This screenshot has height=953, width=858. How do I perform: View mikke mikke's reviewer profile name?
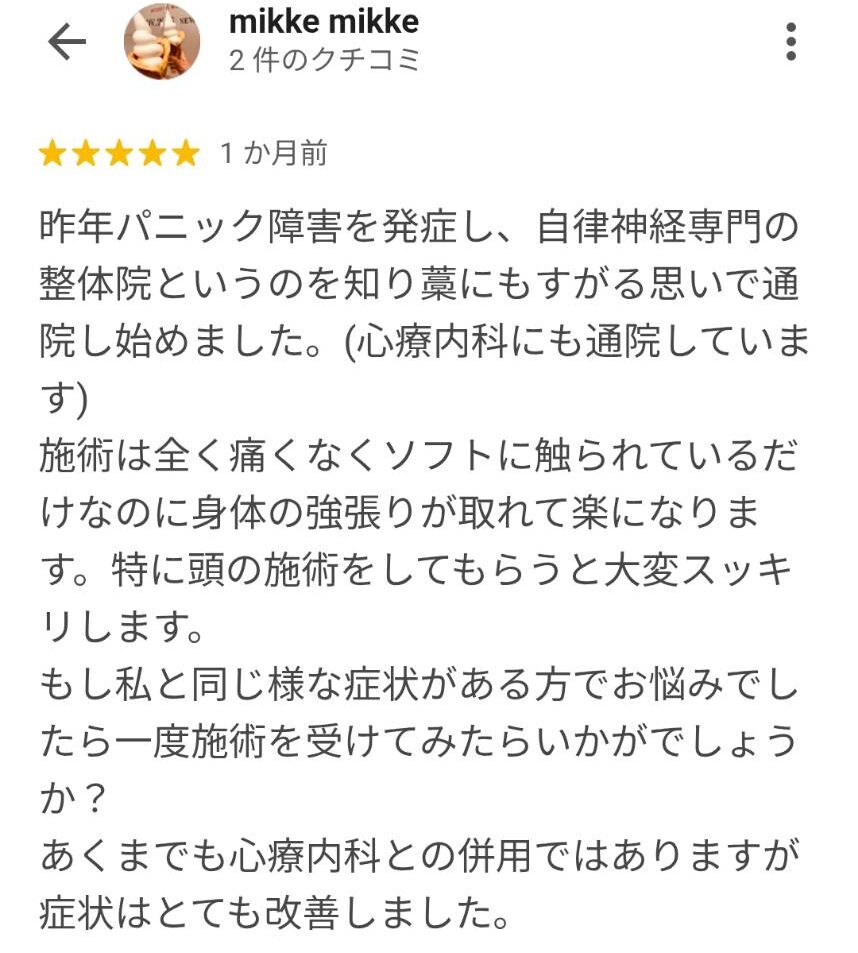pyautogui.click(x=324, y=22)
